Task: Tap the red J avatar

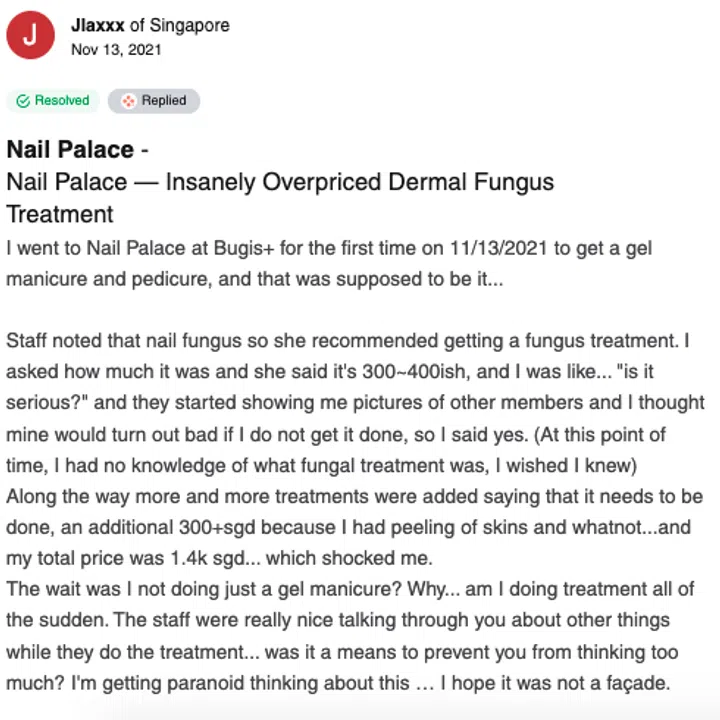Action: coord(31,36)
